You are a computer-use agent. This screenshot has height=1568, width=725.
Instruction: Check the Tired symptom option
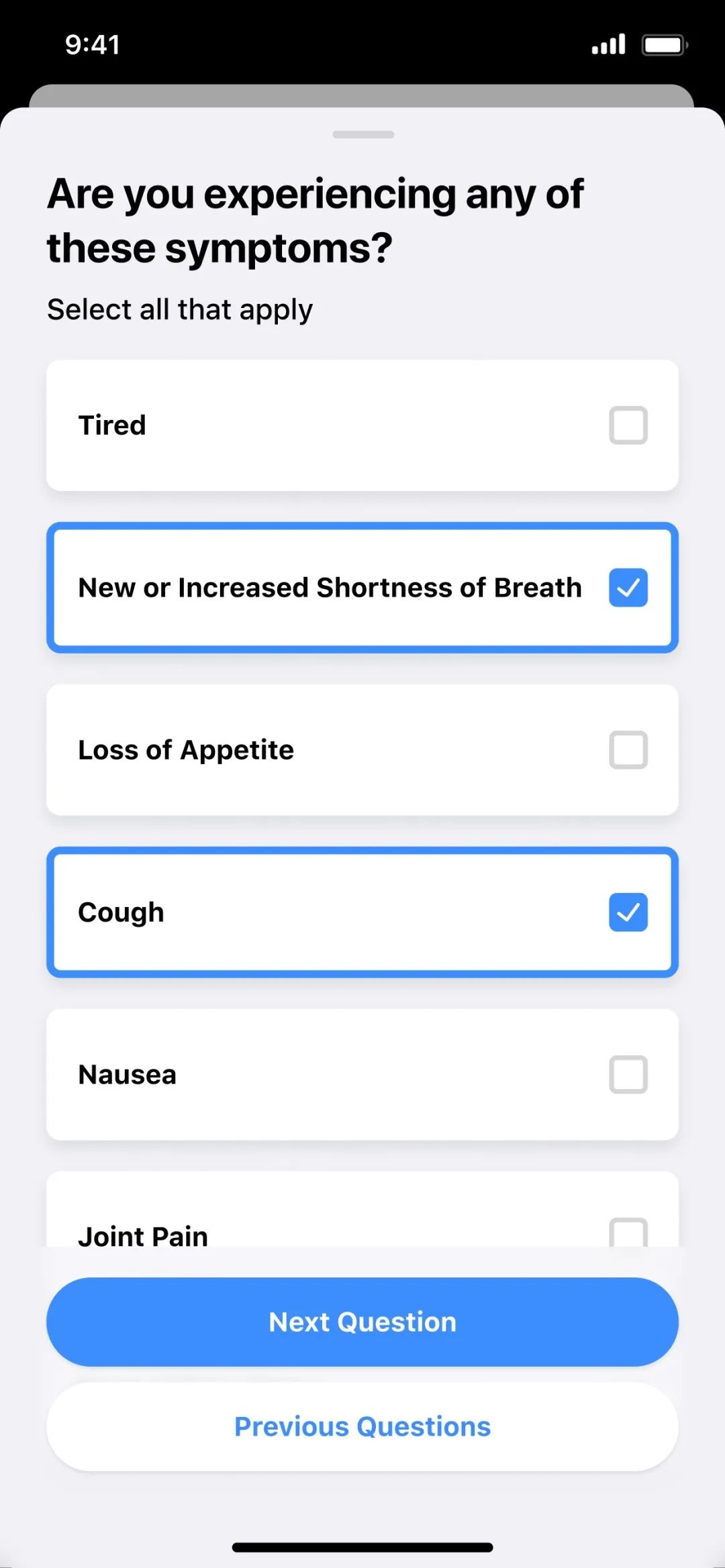362,425
